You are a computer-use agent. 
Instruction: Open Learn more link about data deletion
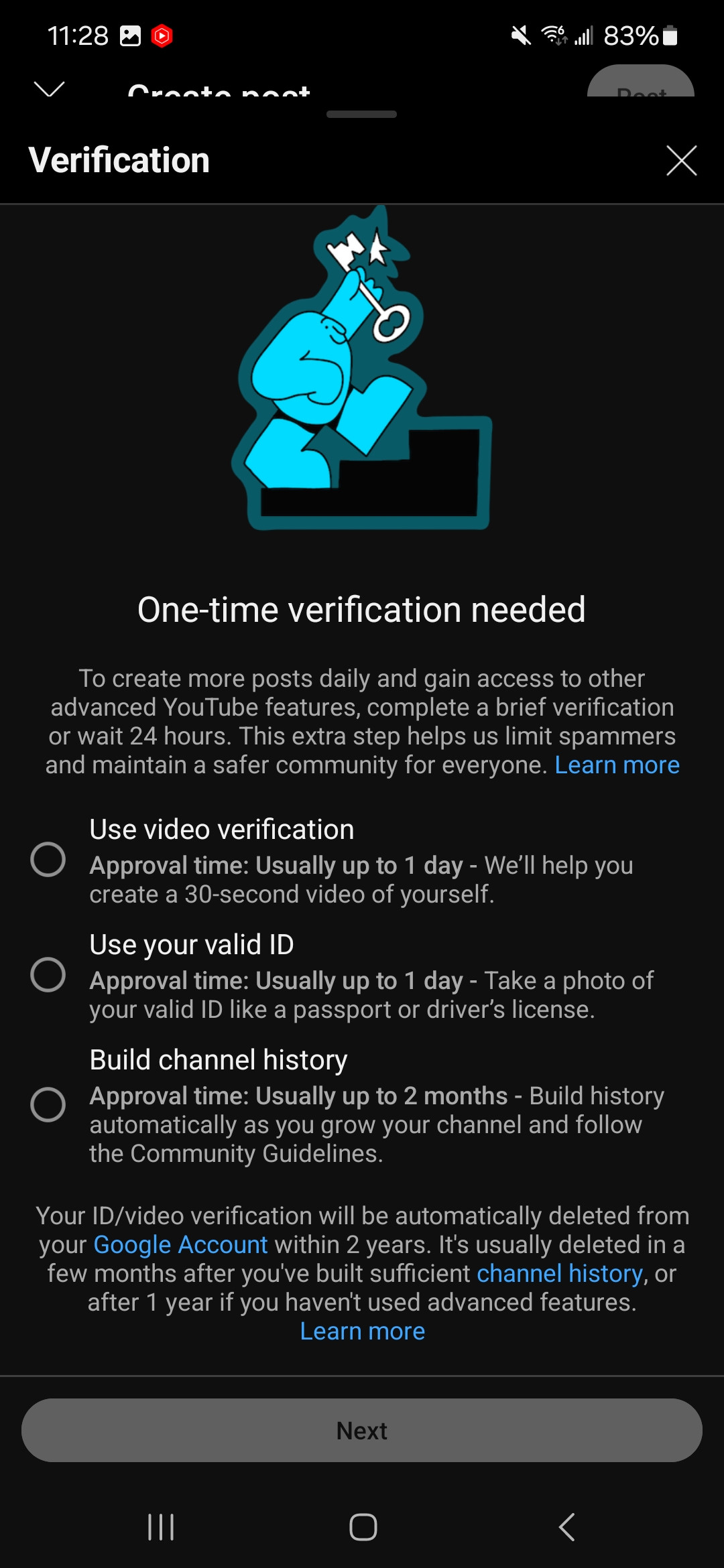click(x=362, y=1331)
